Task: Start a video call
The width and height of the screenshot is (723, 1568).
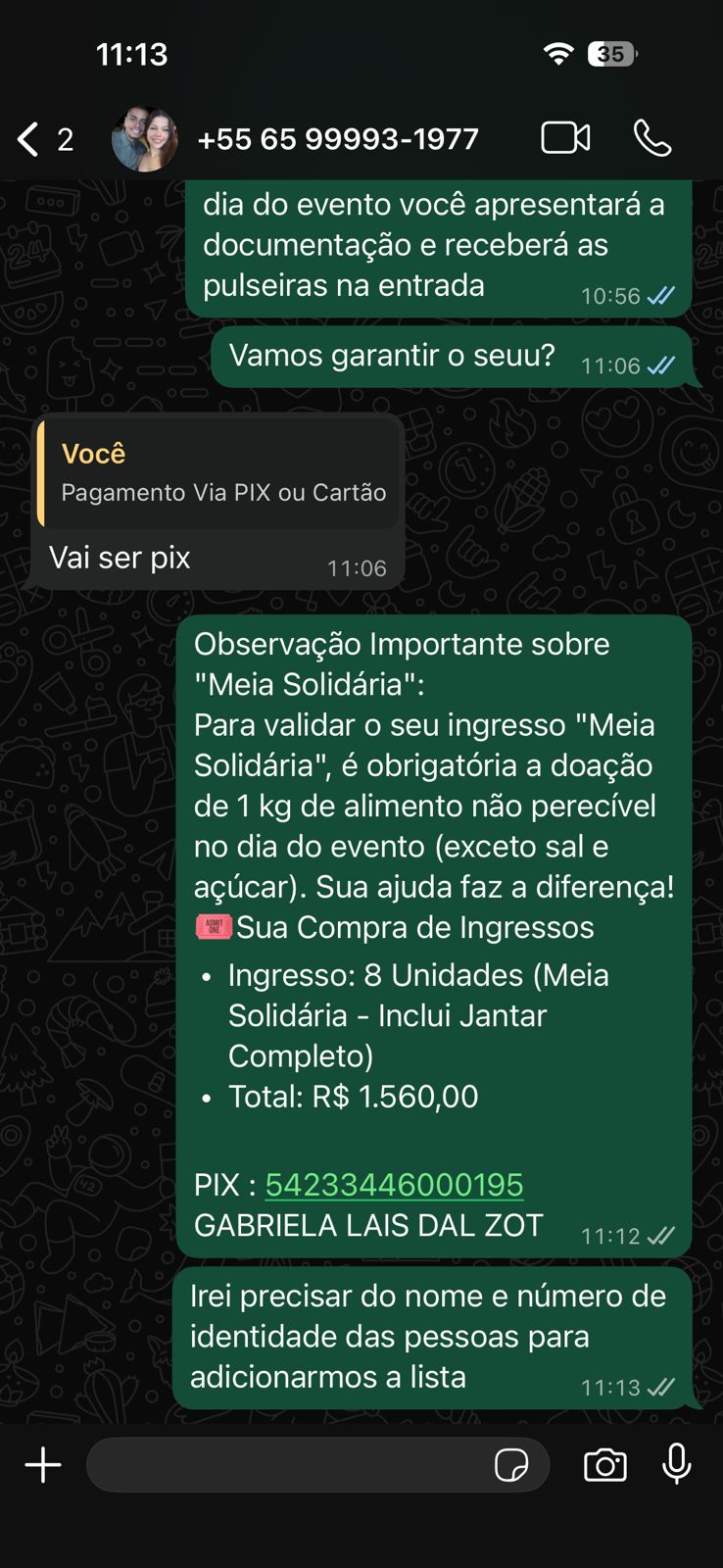Action: pyautogui.click(x=565, y=138)
